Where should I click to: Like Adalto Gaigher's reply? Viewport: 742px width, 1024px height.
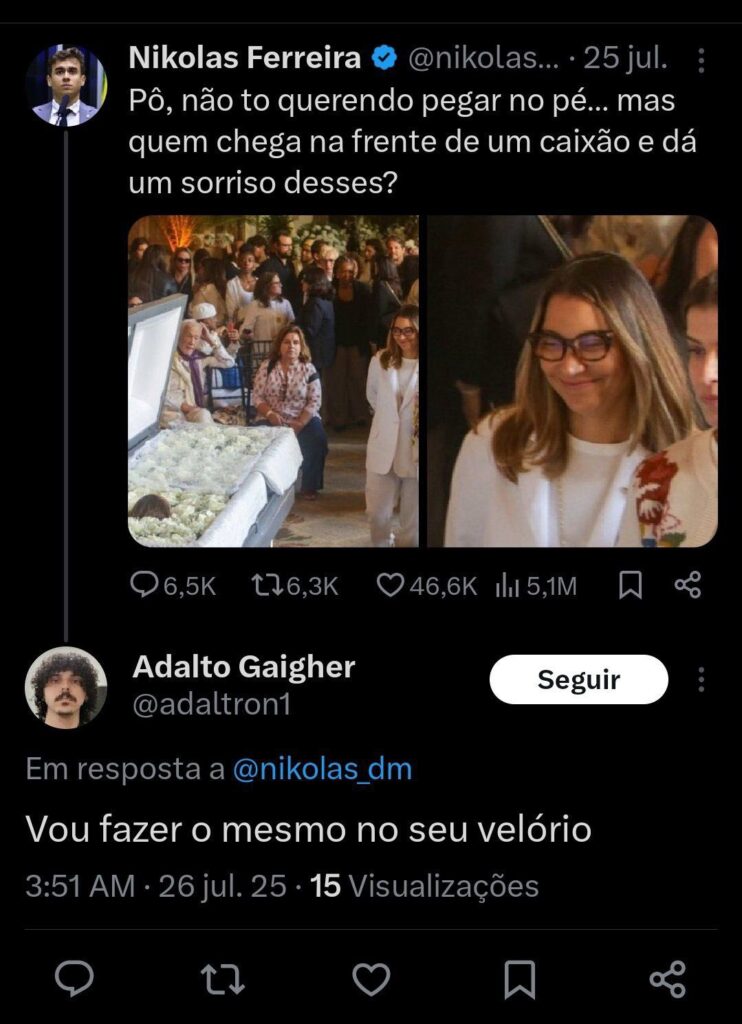click(x=371, y=978)
